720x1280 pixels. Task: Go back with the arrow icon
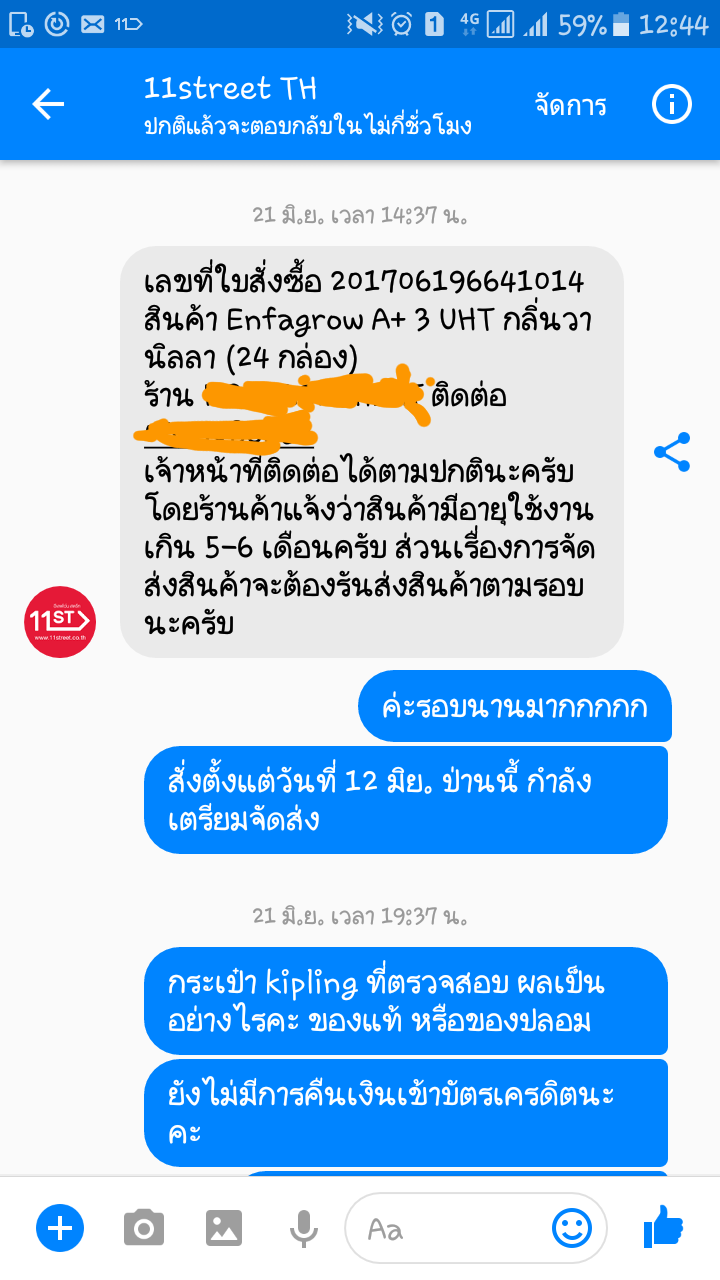coord(48,104)
